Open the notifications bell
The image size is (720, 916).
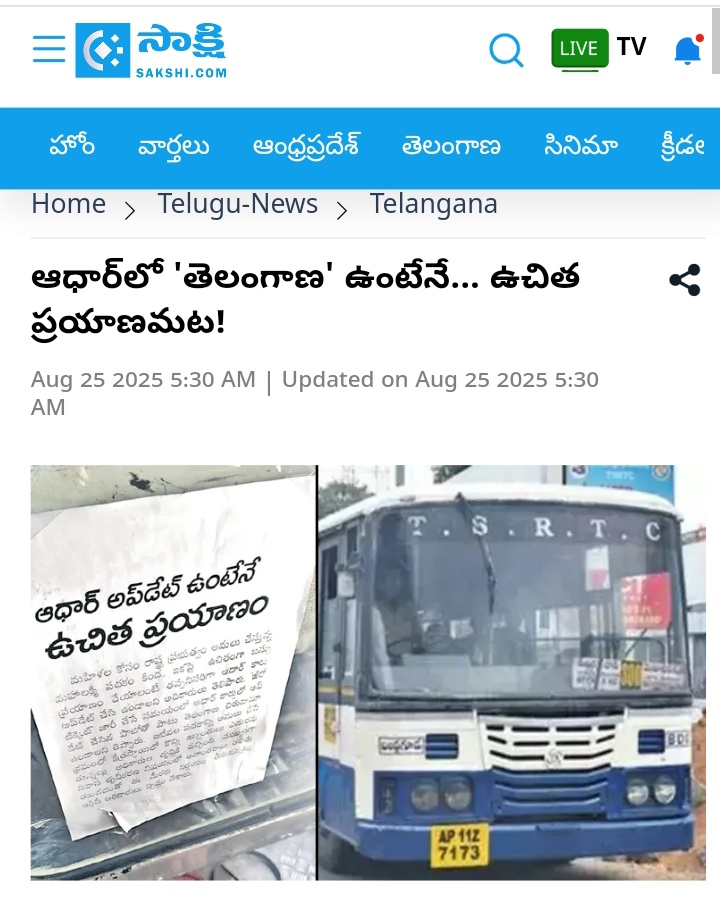(x=688, y=50)
